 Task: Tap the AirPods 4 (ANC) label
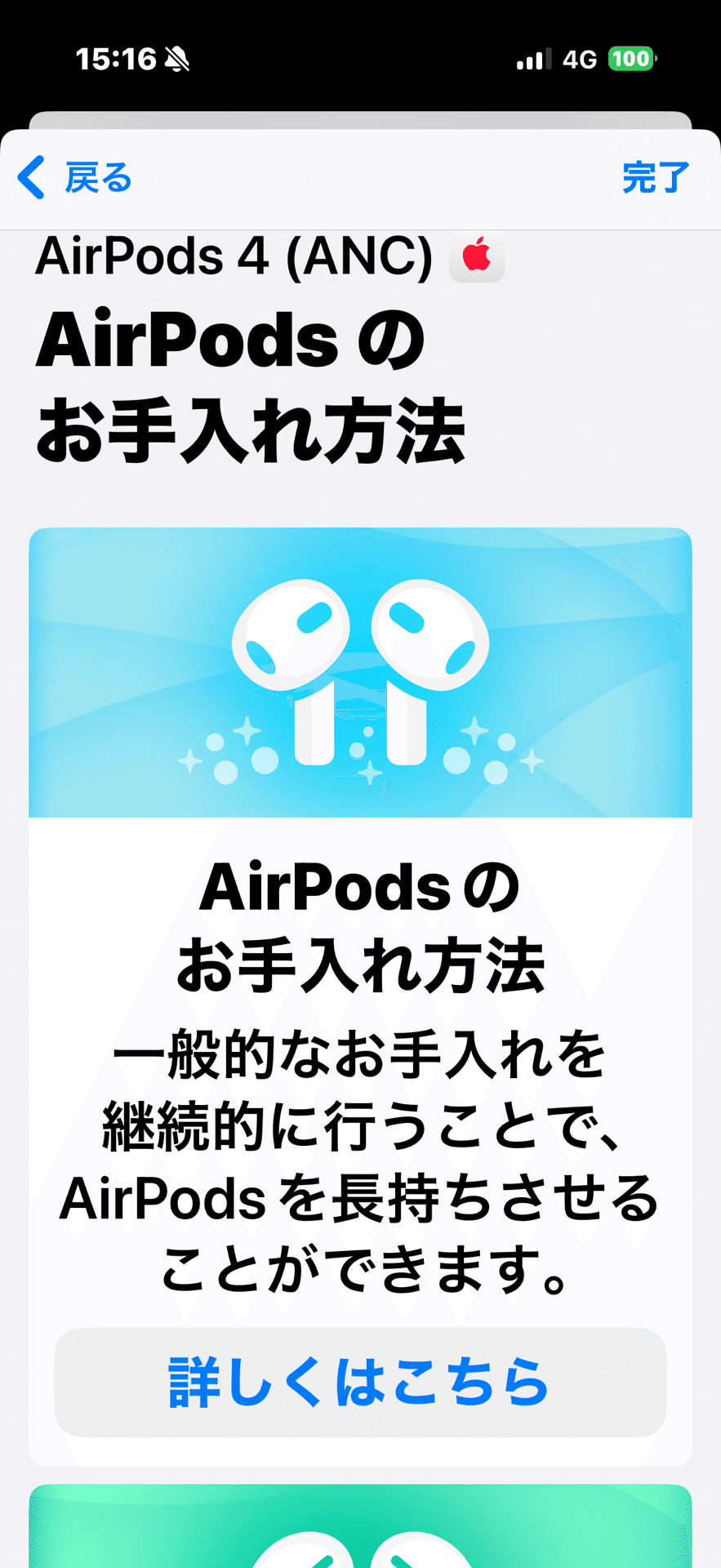237,257
